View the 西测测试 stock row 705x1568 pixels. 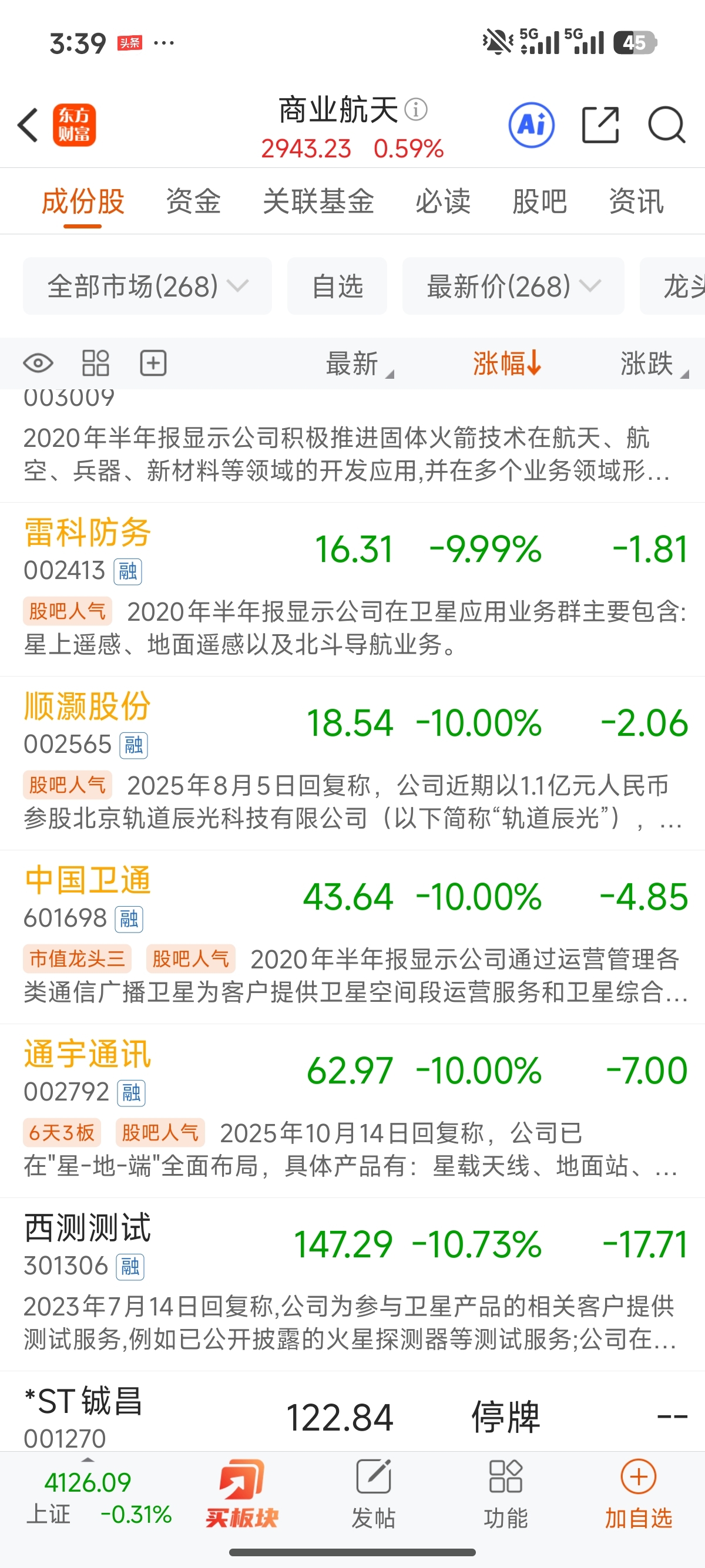(x=88, y=1229)
